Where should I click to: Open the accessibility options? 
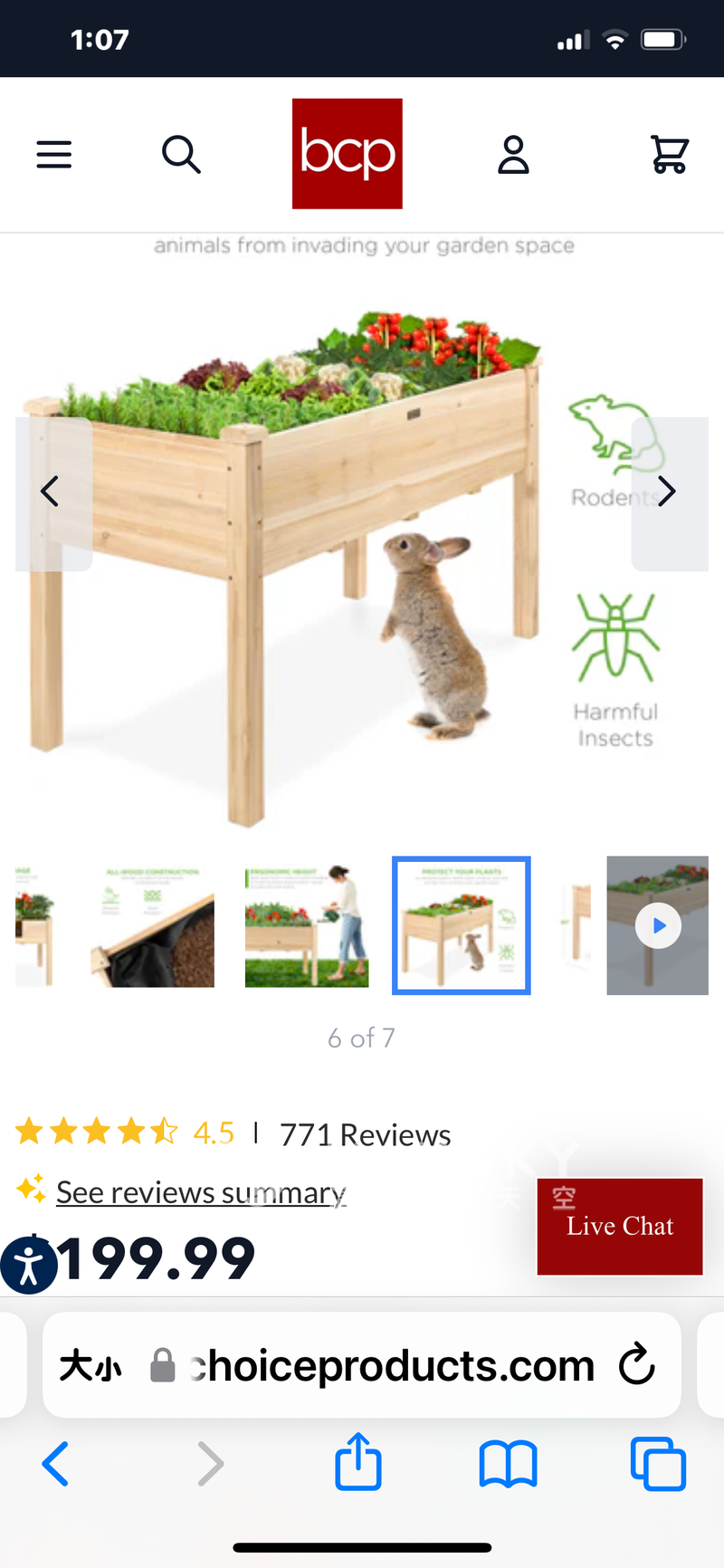pyautogui.click(x=28, y=1265)
